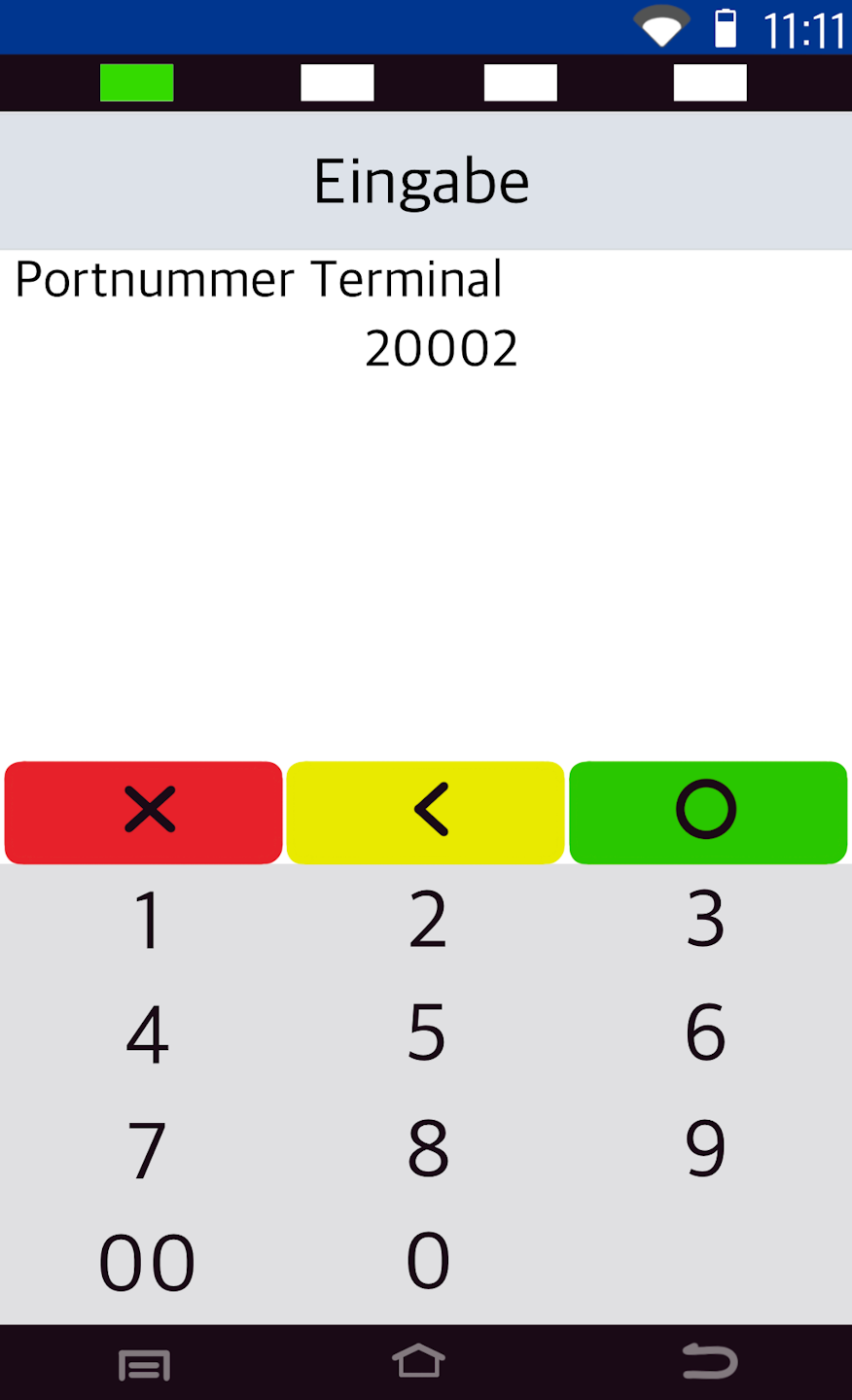Image resolution: width=852 pixels, height=1400 pixels.
Task: Enter digit 8 on the keypad
Action: 428,1149
